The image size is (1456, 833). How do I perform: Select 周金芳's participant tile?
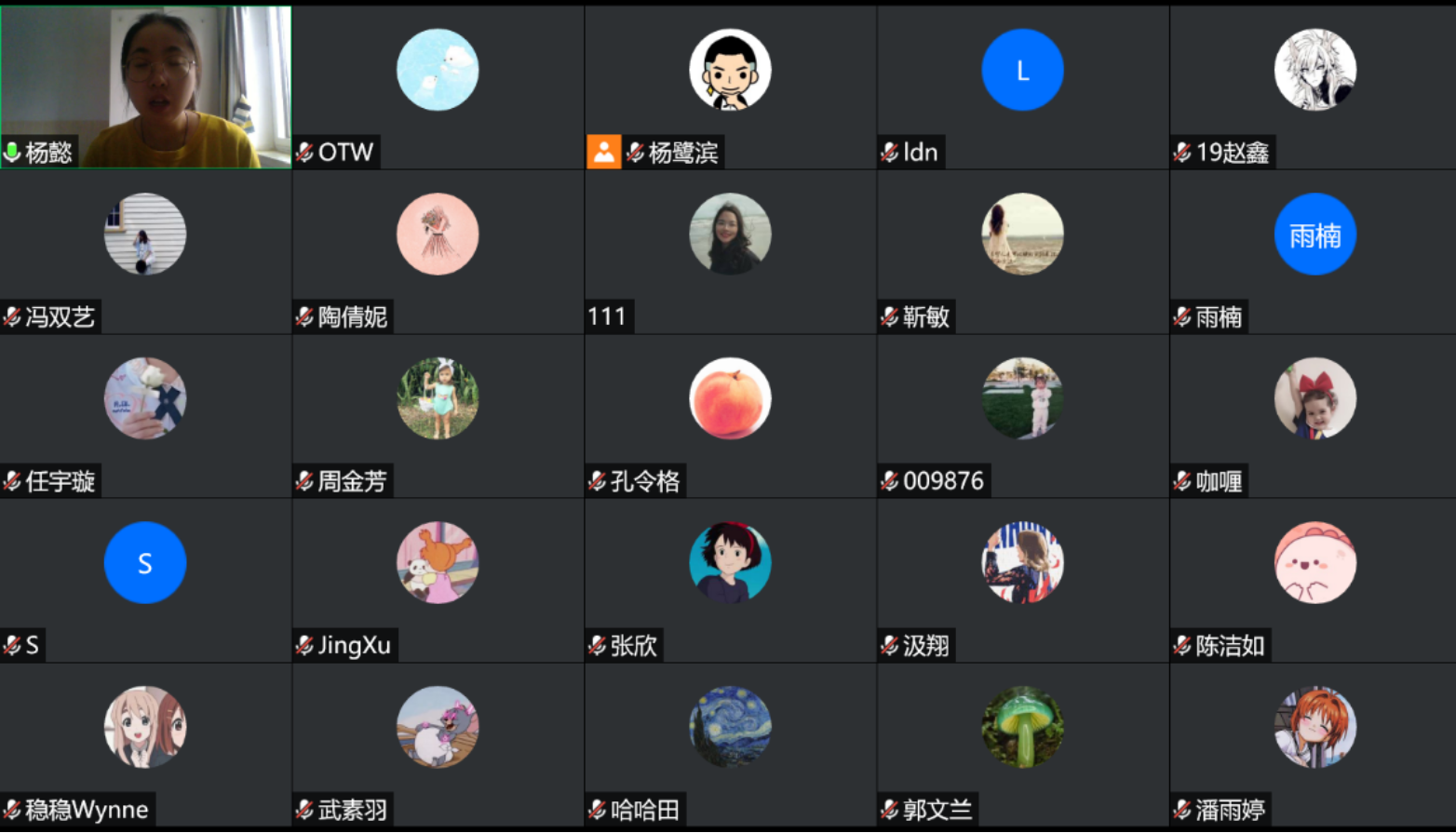pos(438,415)
